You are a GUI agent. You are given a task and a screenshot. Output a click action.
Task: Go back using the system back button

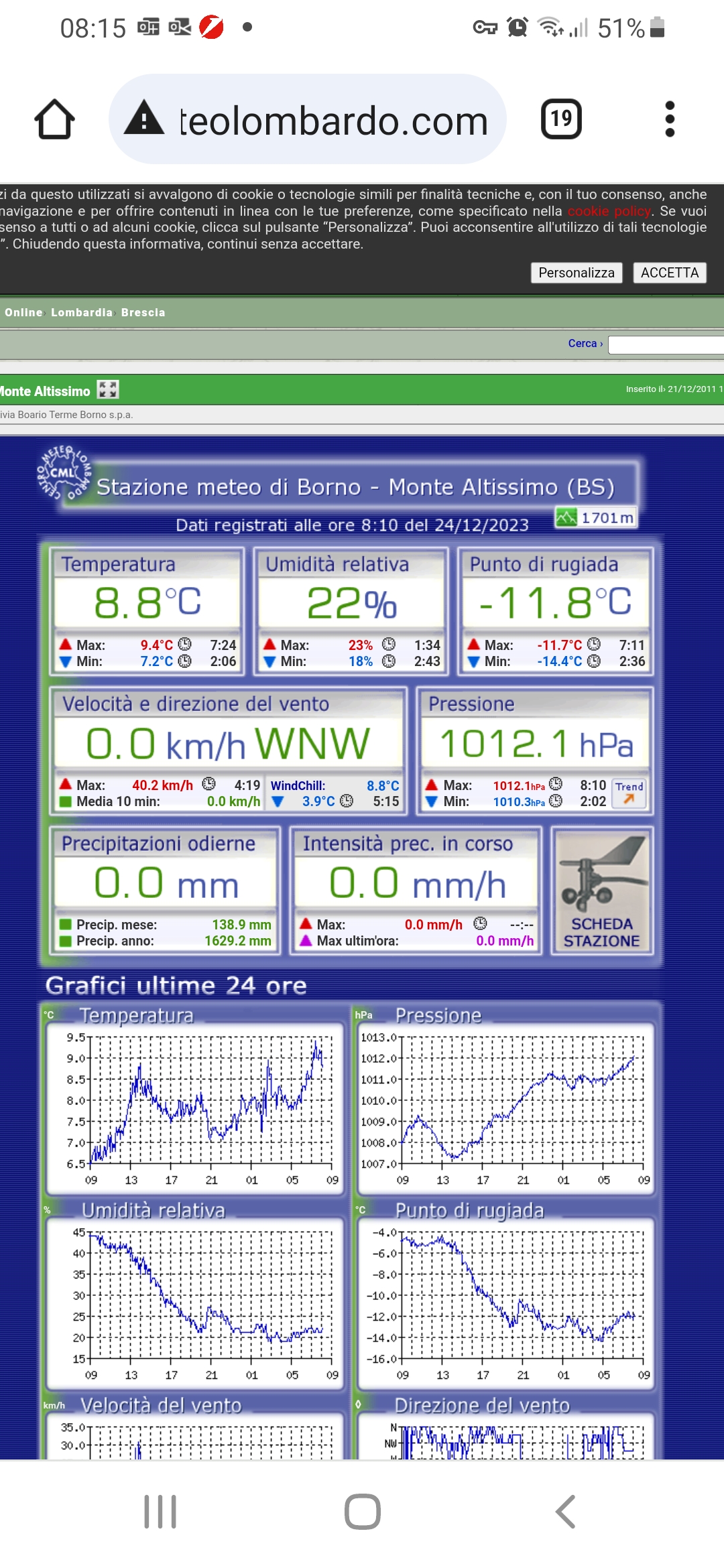[565, 1512]
